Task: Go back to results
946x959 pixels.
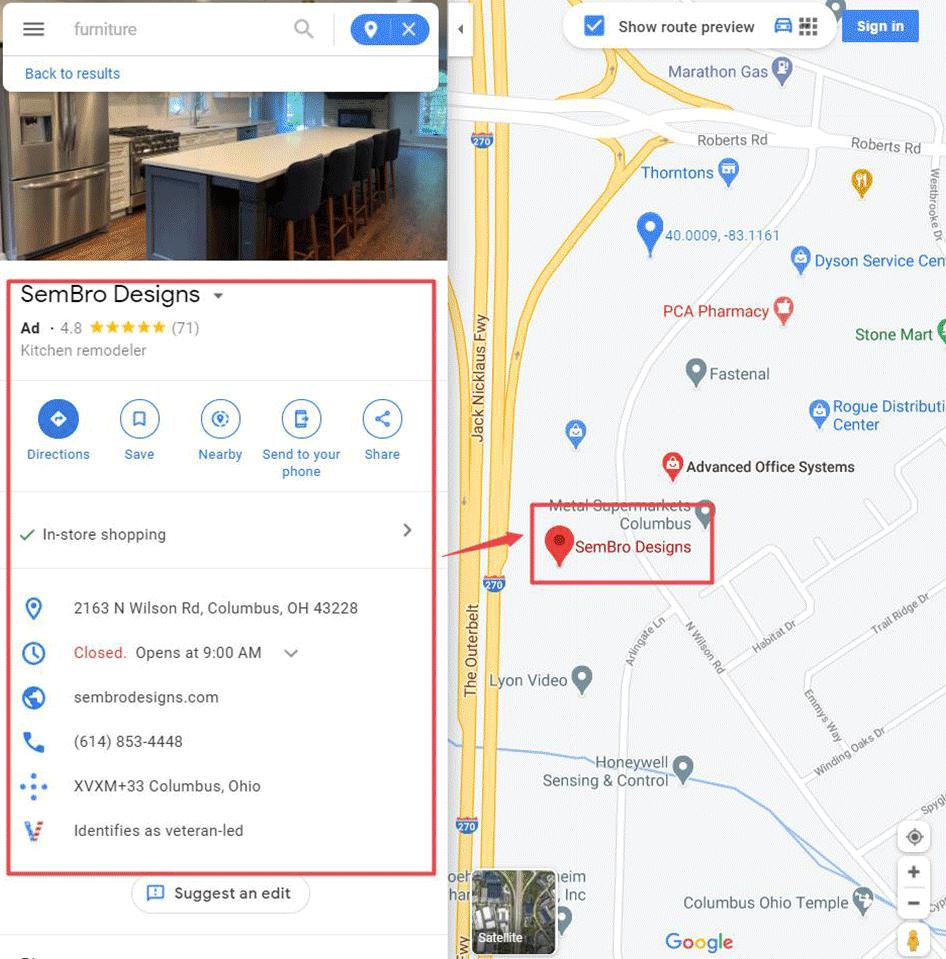Action: pyautogui.click(x=72, y=73)
